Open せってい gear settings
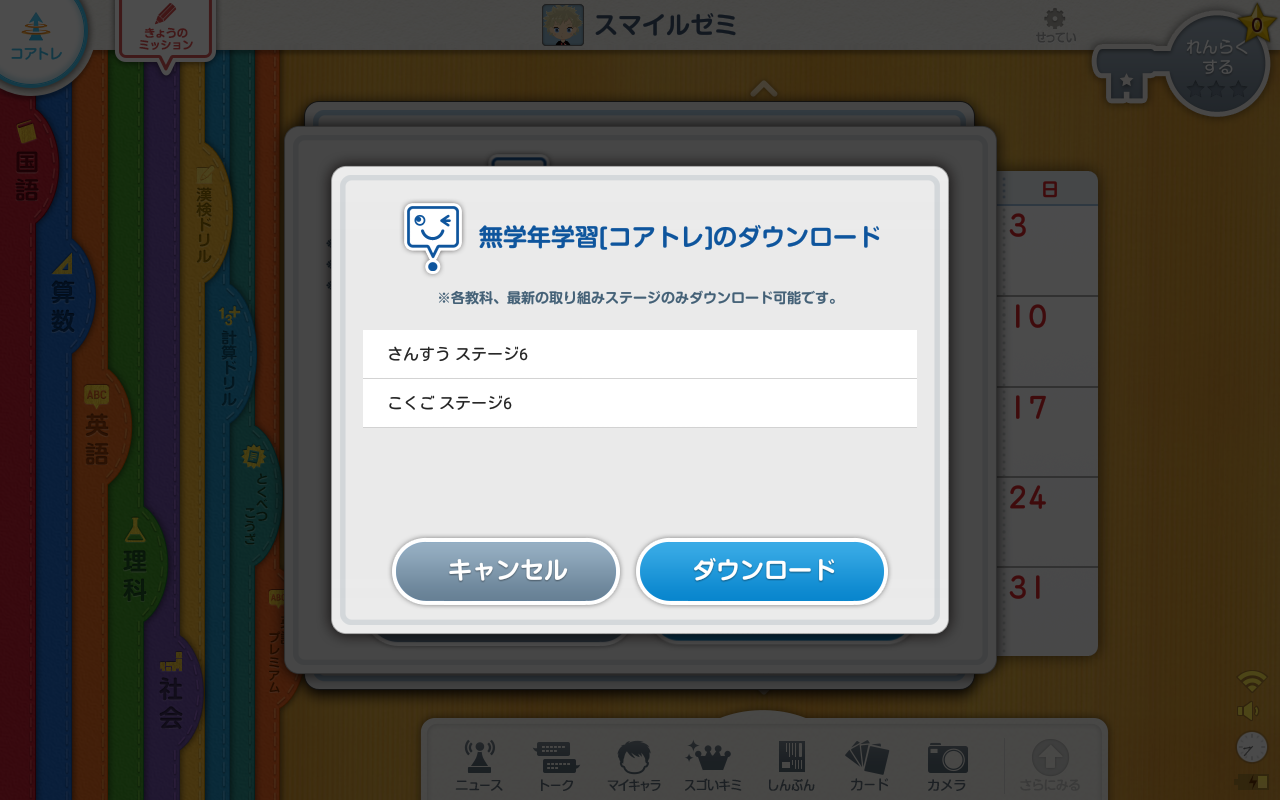Image resolution: width=1280 pixels, height=800 pixels. coord(1055,25)
